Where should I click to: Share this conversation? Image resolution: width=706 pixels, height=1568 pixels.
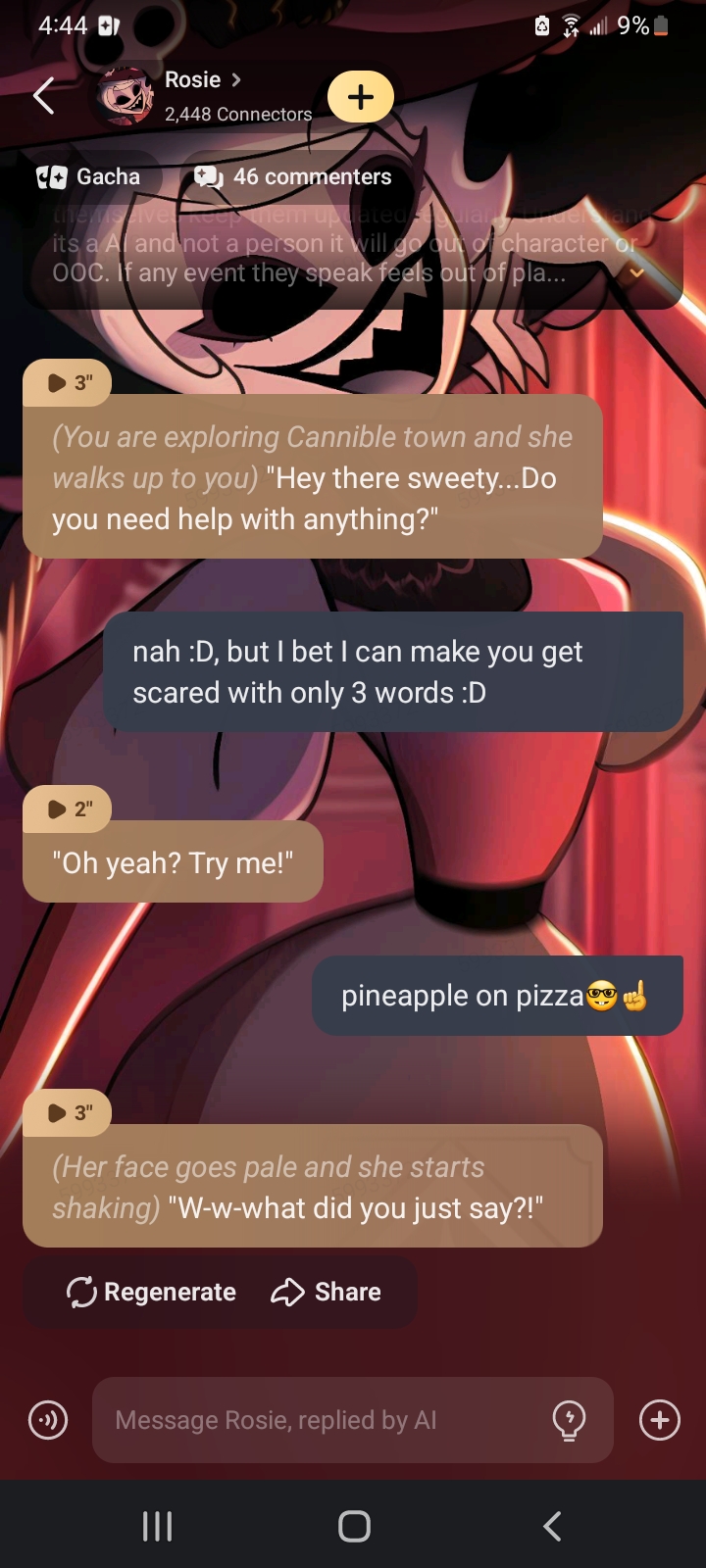(327, 1292)
